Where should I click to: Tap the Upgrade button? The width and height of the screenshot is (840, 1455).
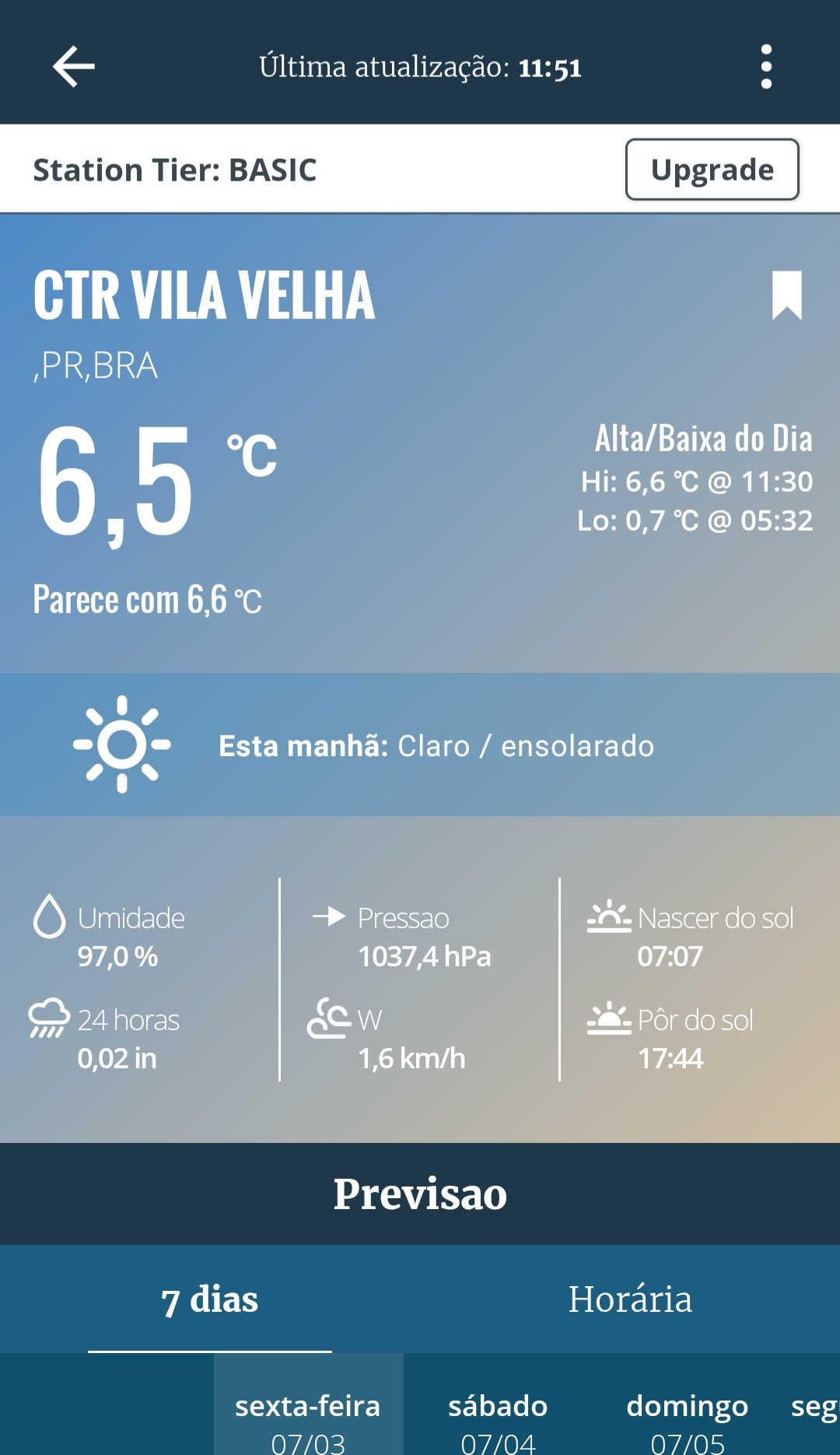pyautogui.click(x=712, y=170)
